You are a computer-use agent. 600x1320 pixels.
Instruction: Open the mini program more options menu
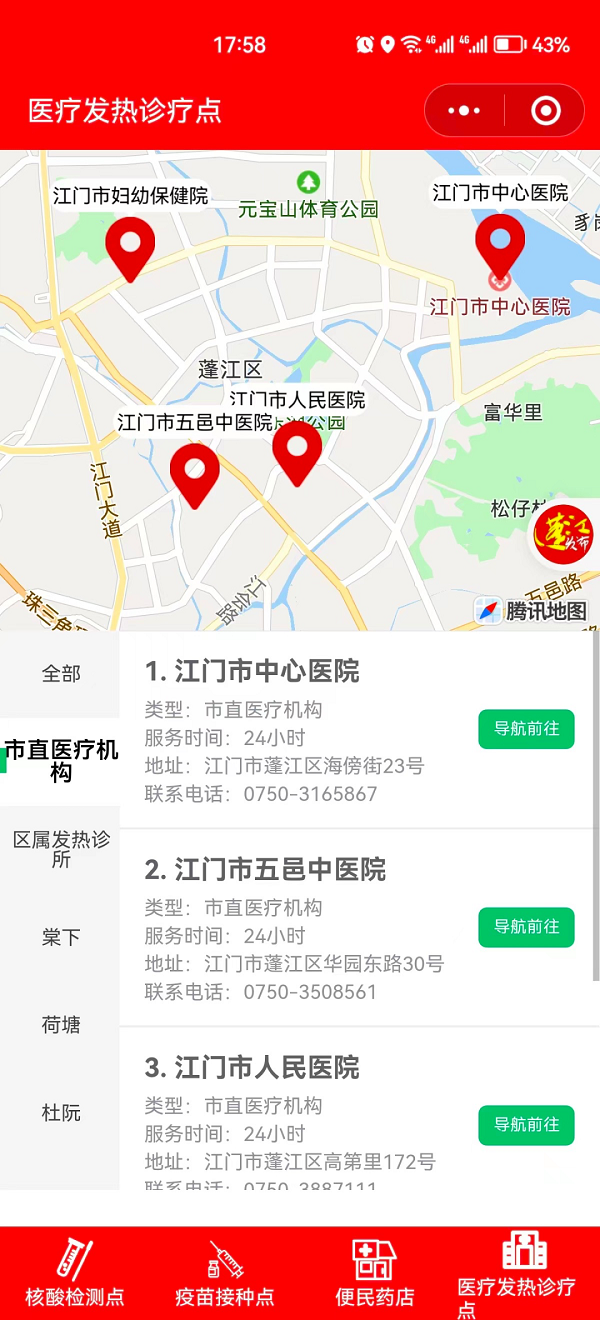pyautogui.click(x=464, y=110)
